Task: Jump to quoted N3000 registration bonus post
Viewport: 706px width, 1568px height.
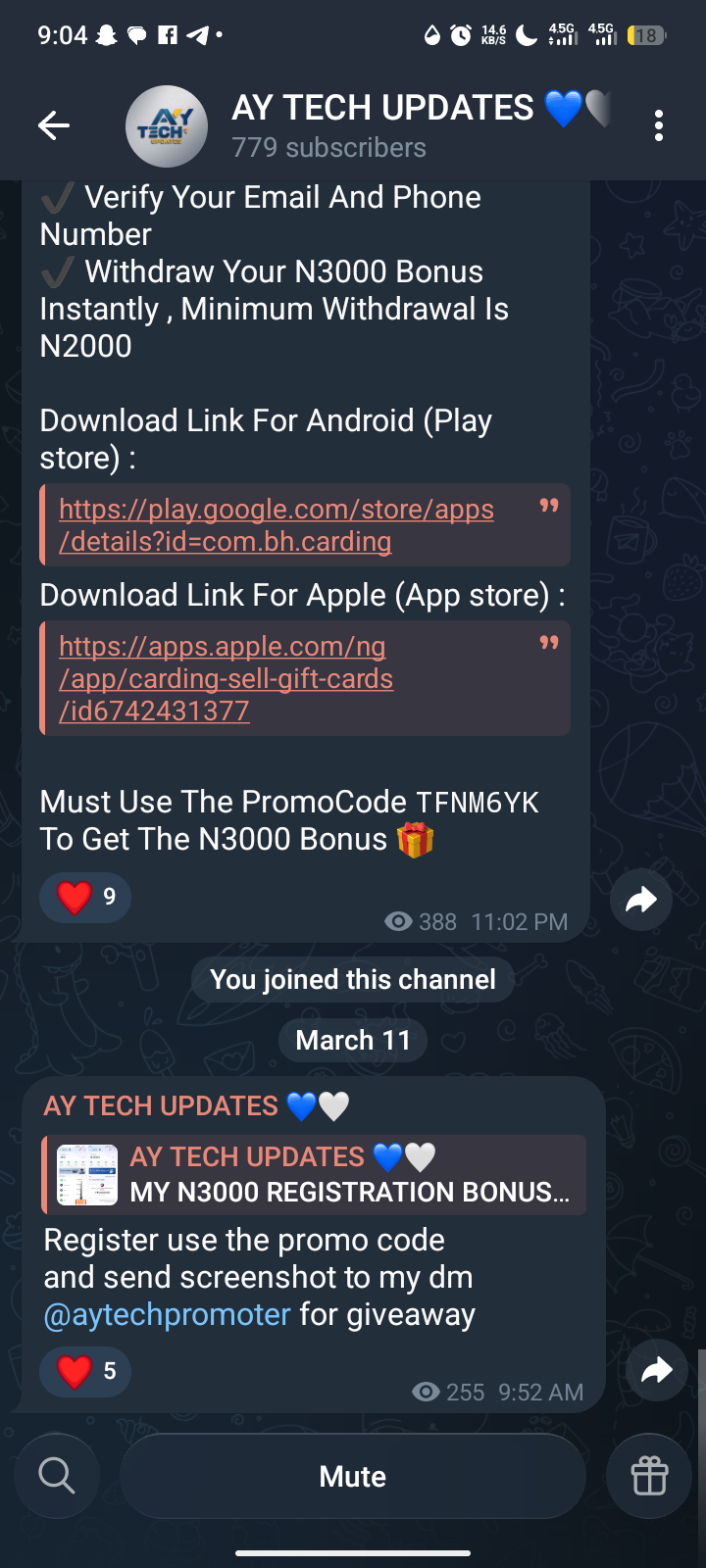Action: [x=314, y=1174]
